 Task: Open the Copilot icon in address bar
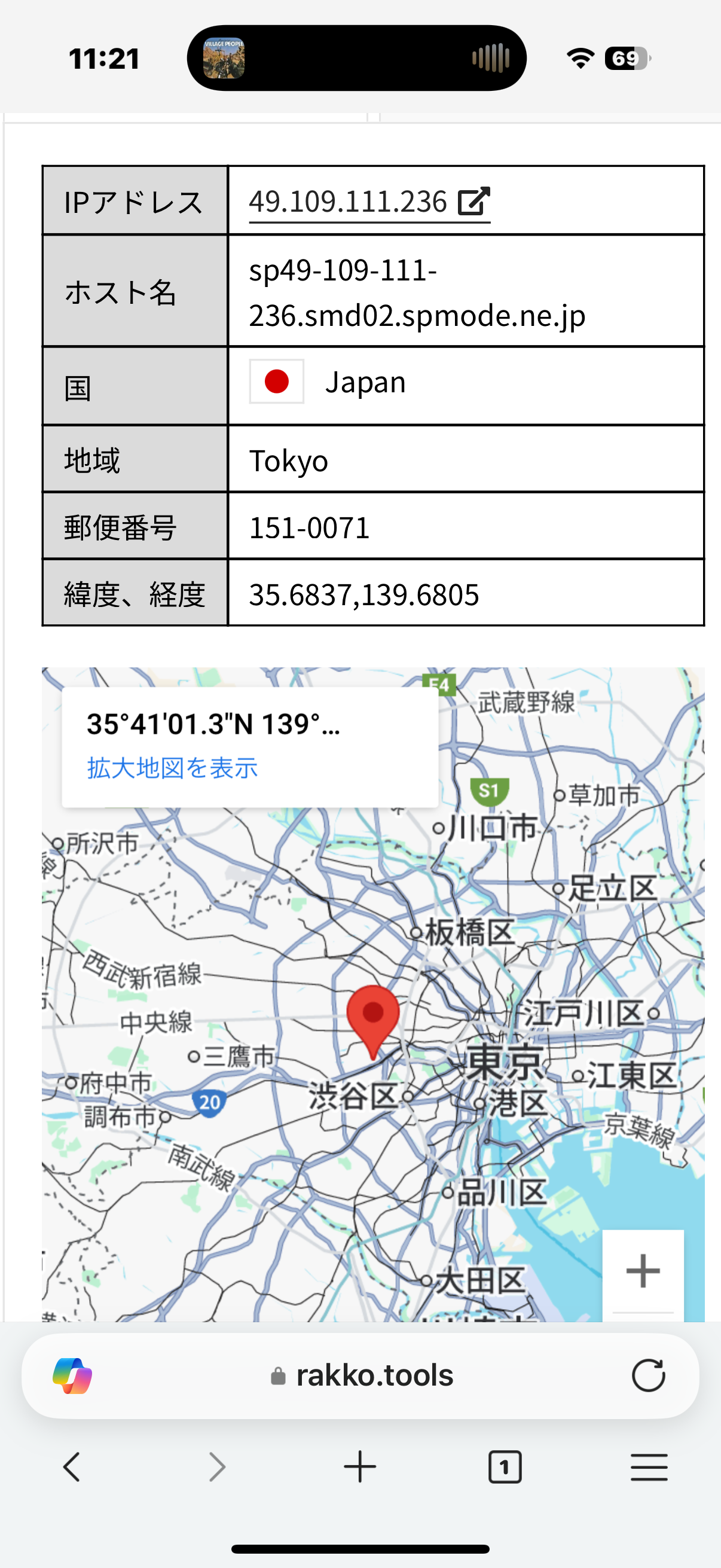coord(72,1375)
